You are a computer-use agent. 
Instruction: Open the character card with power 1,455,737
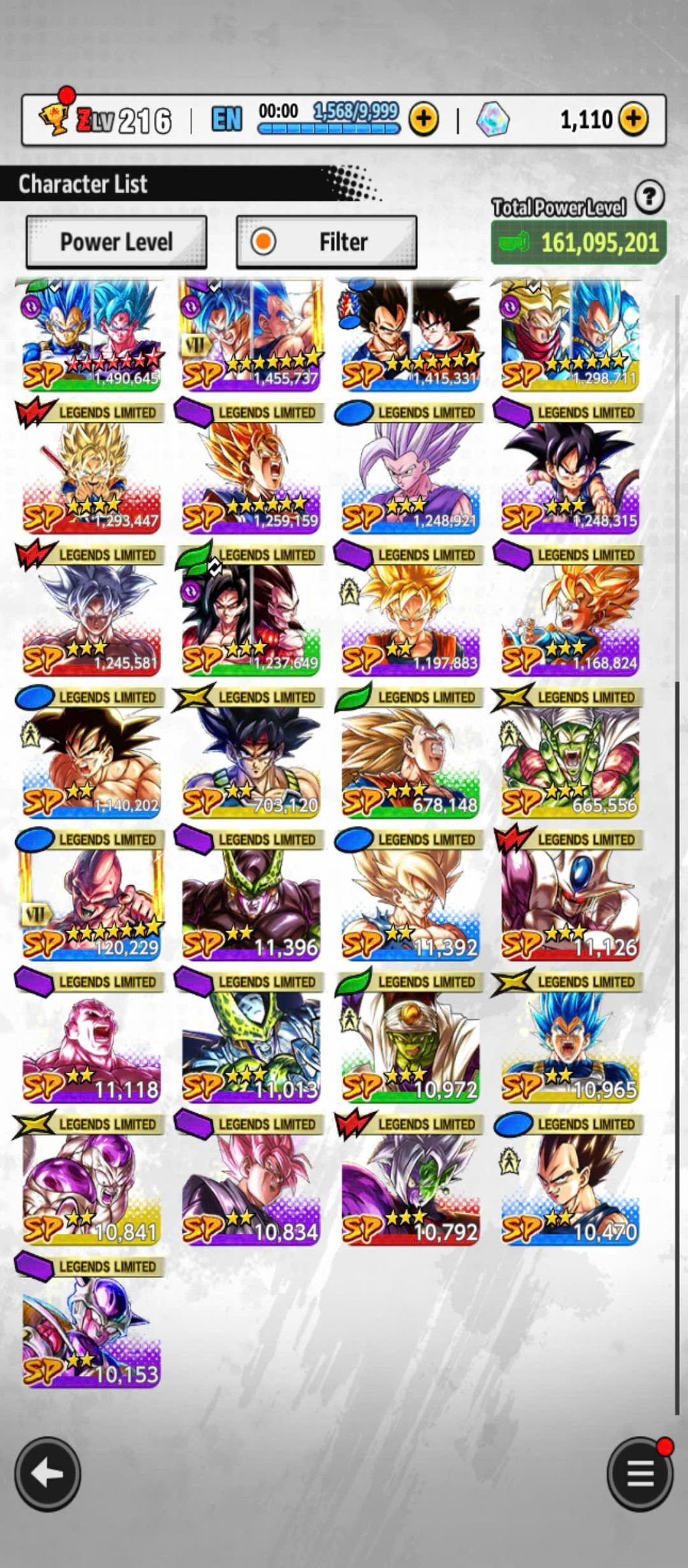[251, 335]
